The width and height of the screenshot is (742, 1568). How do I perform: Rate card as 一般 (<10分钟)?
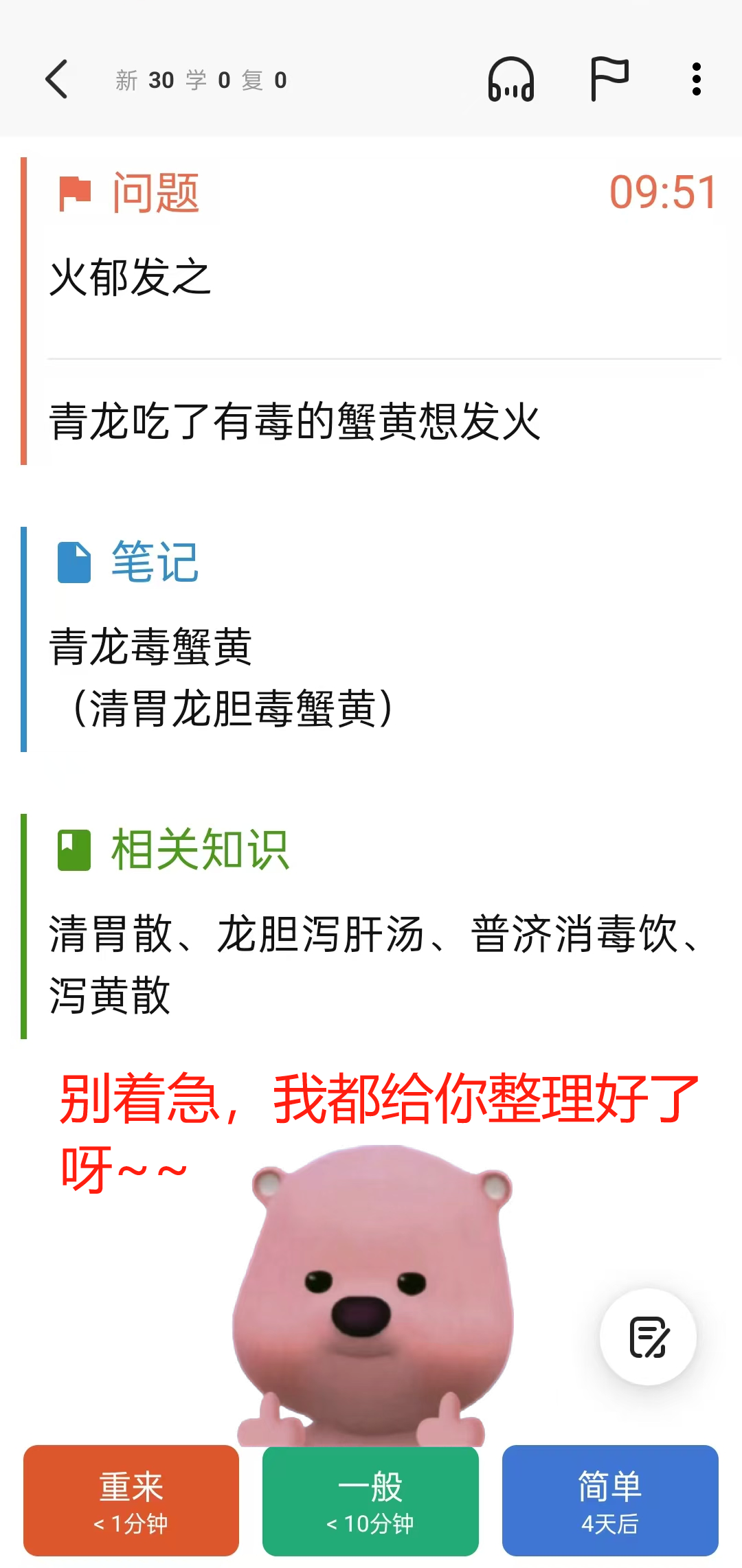(370, 1500)
